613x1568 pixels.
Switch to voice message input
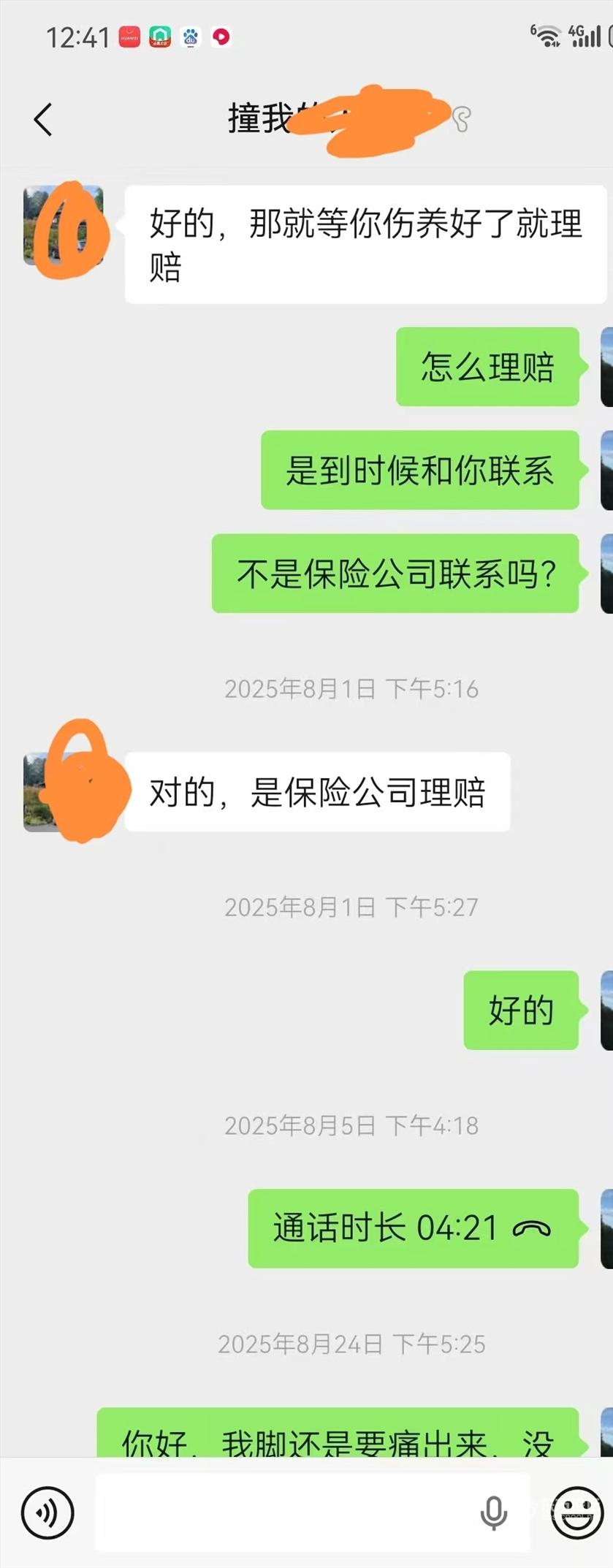[x=47, y=1513]
